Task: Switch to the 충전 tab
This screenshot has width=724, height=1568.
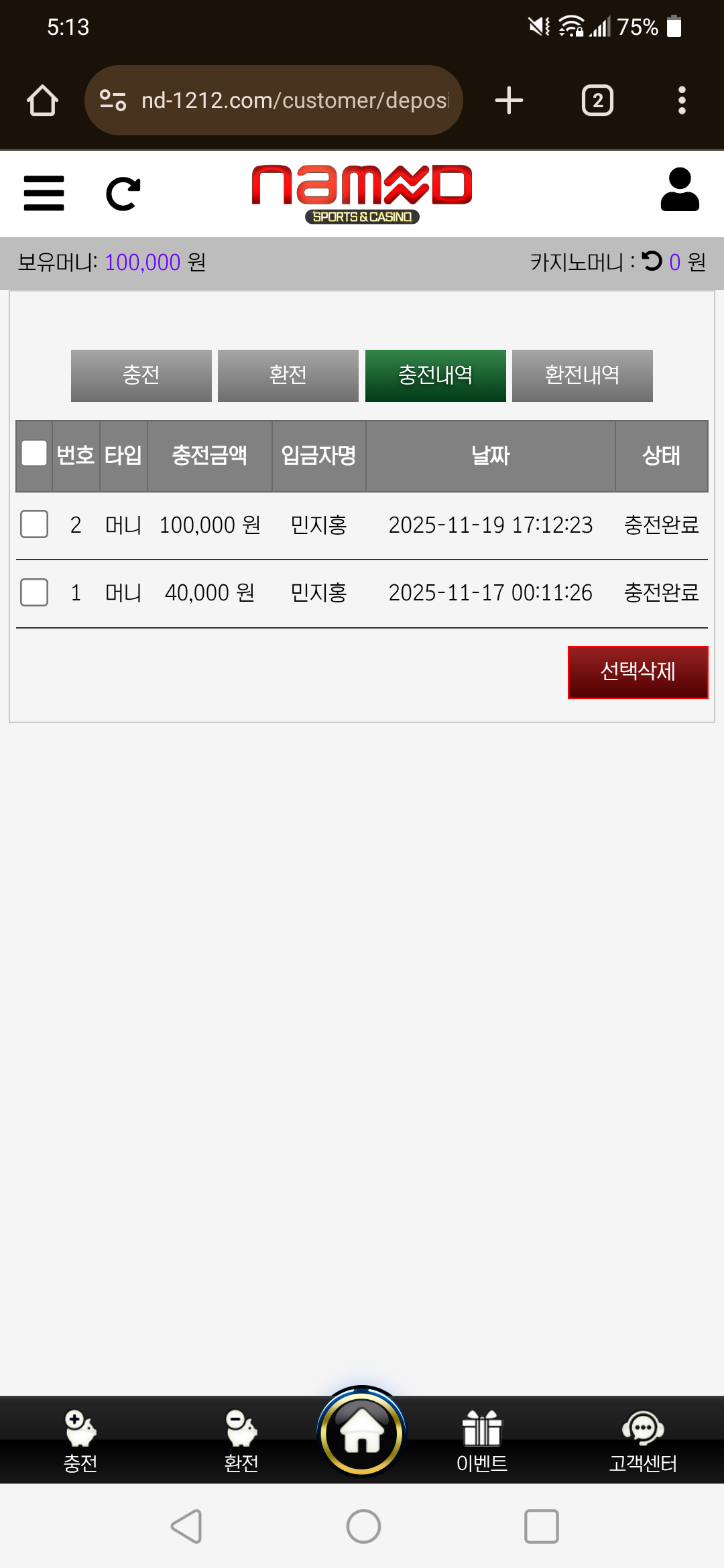Action: point(141,375)
